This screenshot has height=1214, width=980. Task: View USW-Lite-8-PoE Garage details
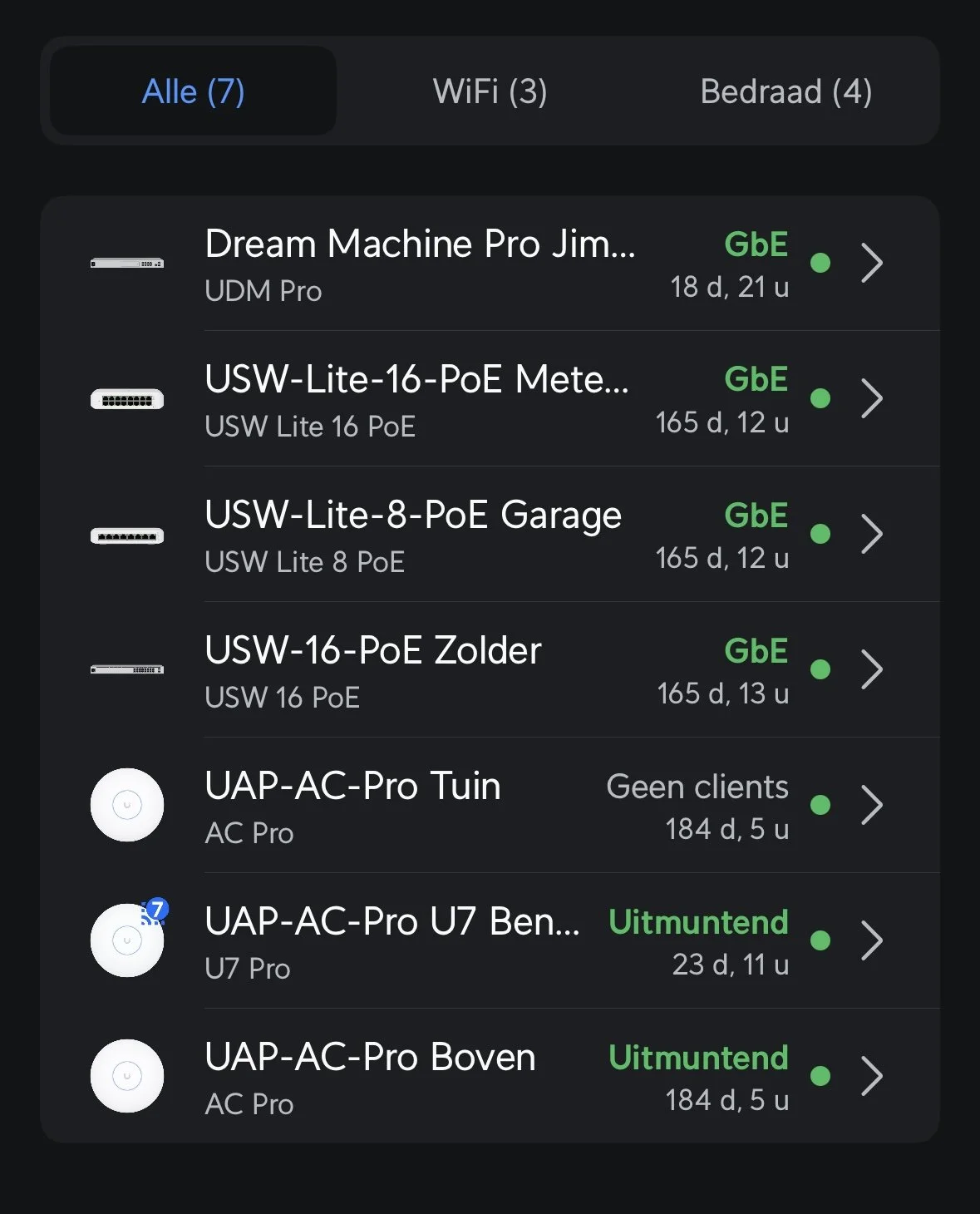click(x=413, y=535)
